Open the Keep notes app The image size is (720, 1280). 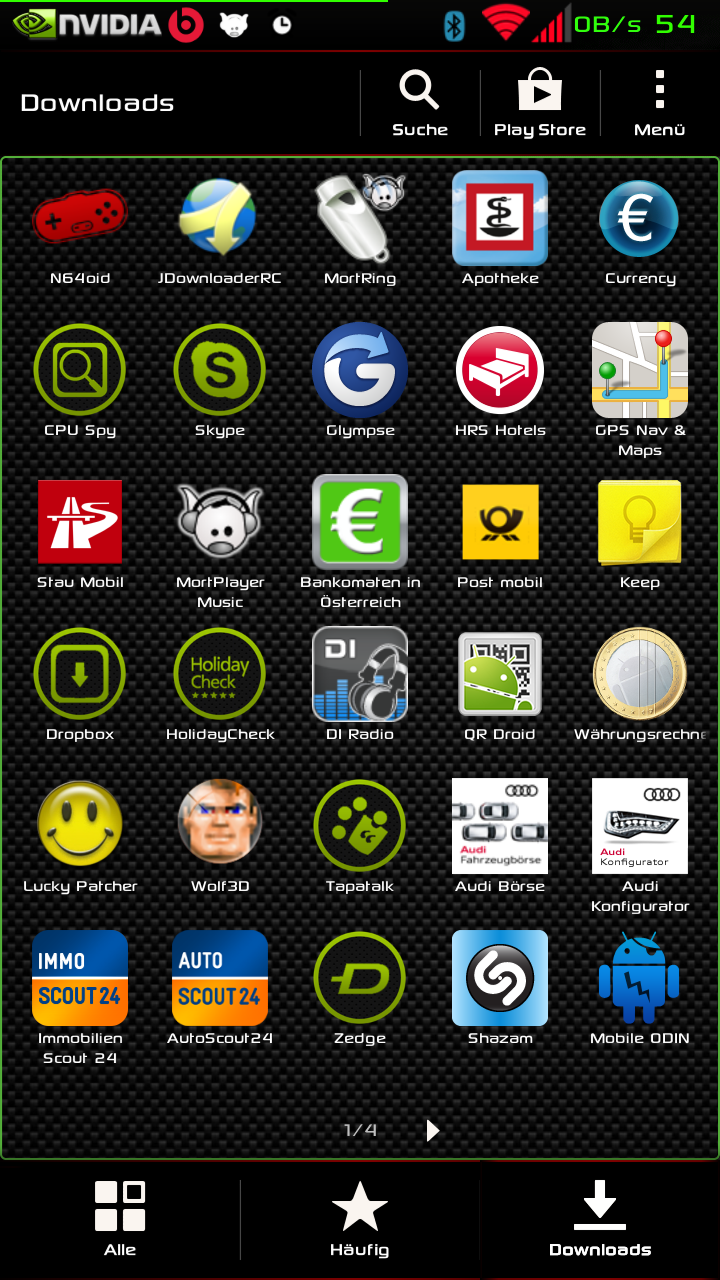(x=640, y=534)
